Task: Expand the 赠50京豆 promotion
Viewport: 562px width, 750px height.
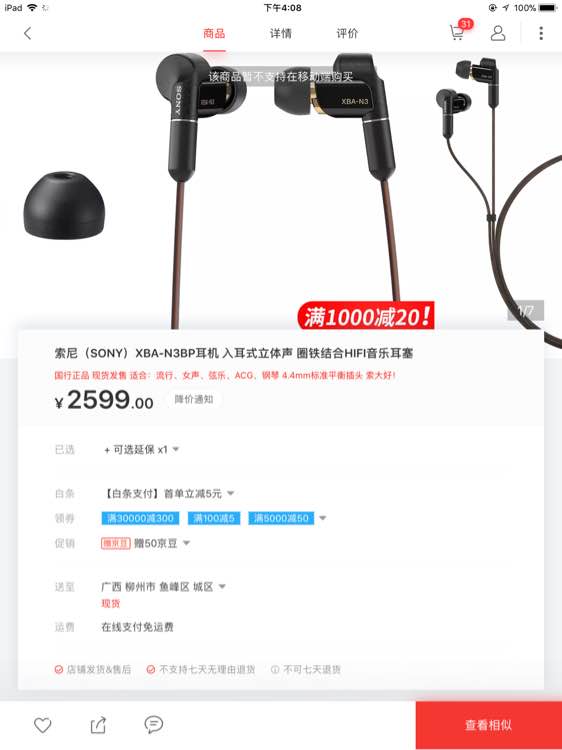Action: point(146,543)
